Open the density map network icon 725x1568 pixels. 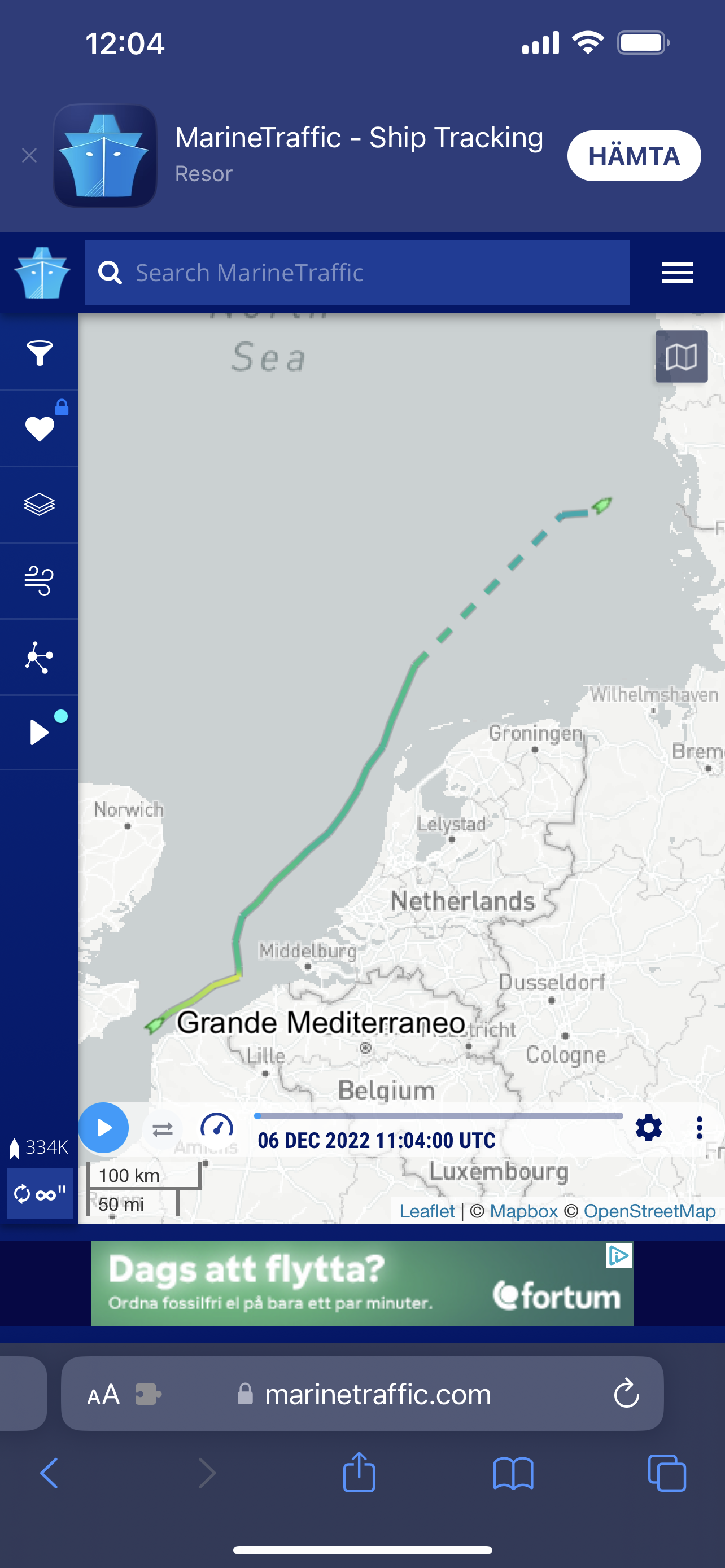pyautogui.click(x=39, y=658)
